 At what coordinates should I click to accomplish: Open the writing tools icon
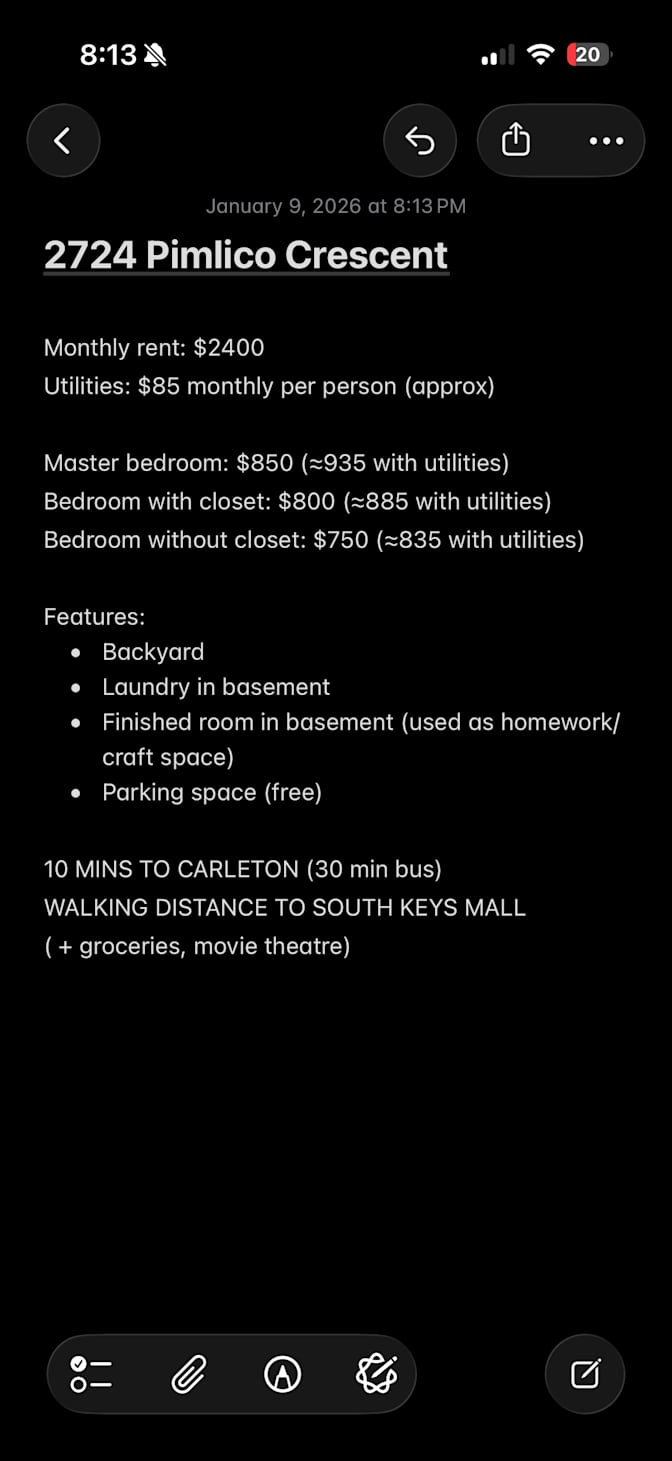(376, 1374)
